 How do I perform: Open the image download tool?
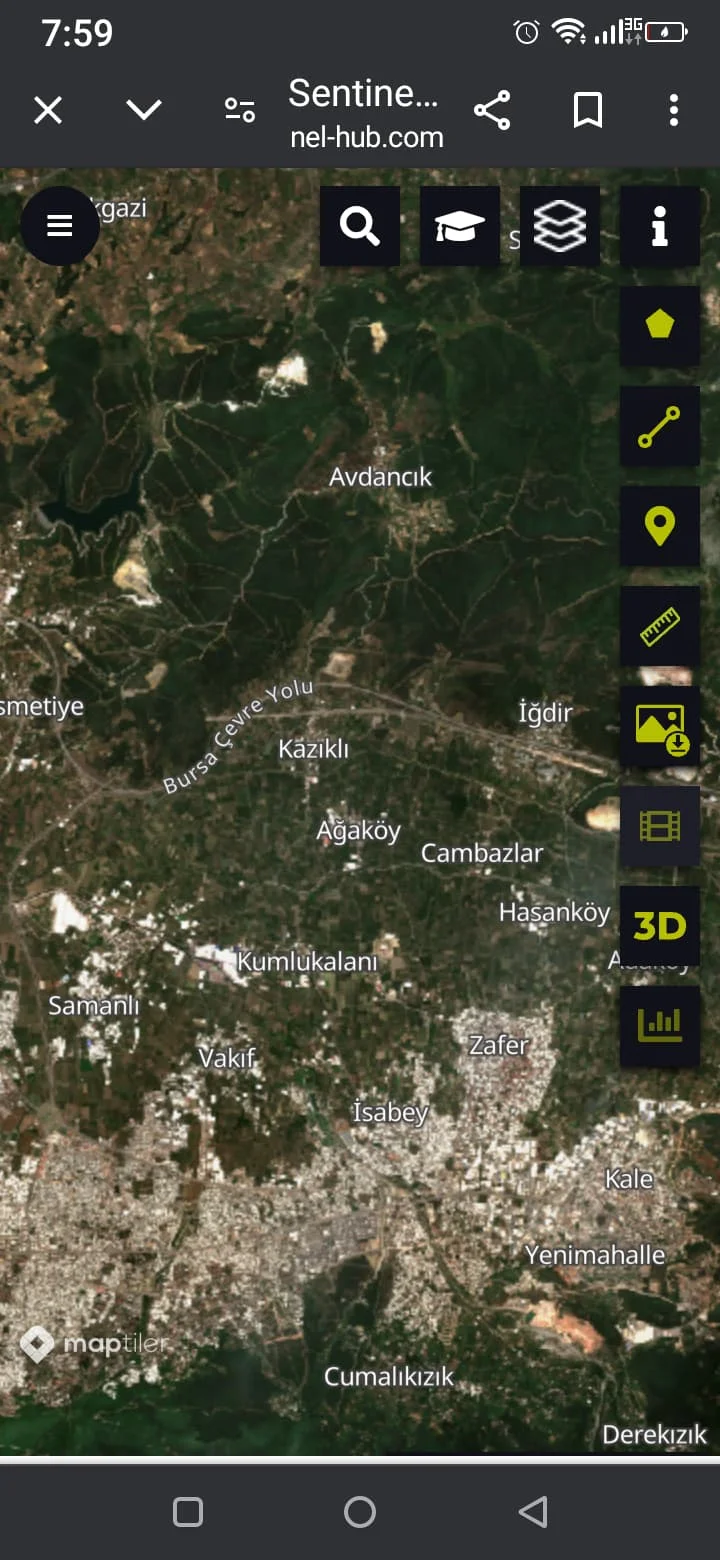click(659, 726)
